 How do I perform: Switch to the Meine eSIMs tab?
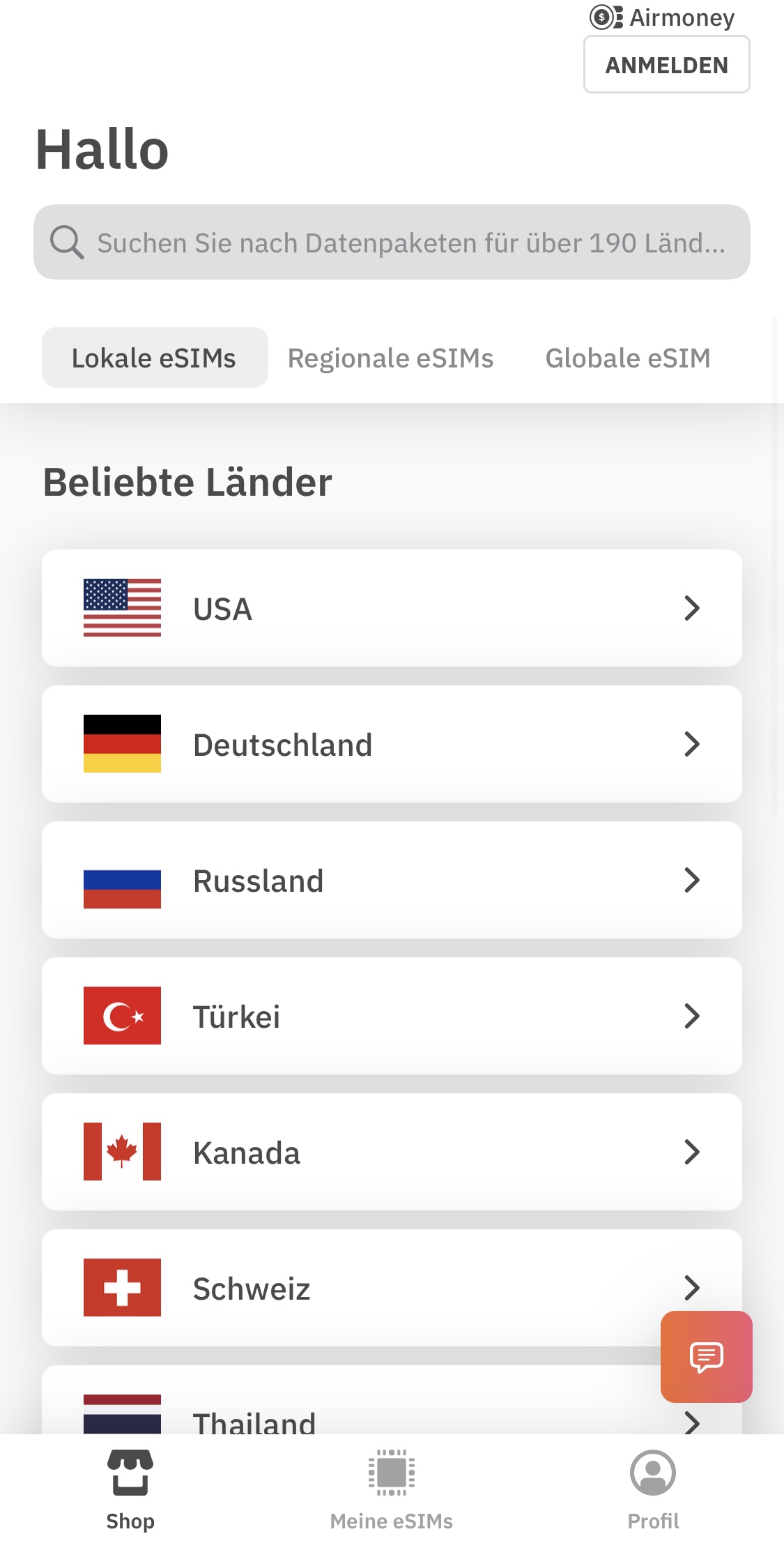(x=392, y=1490)
